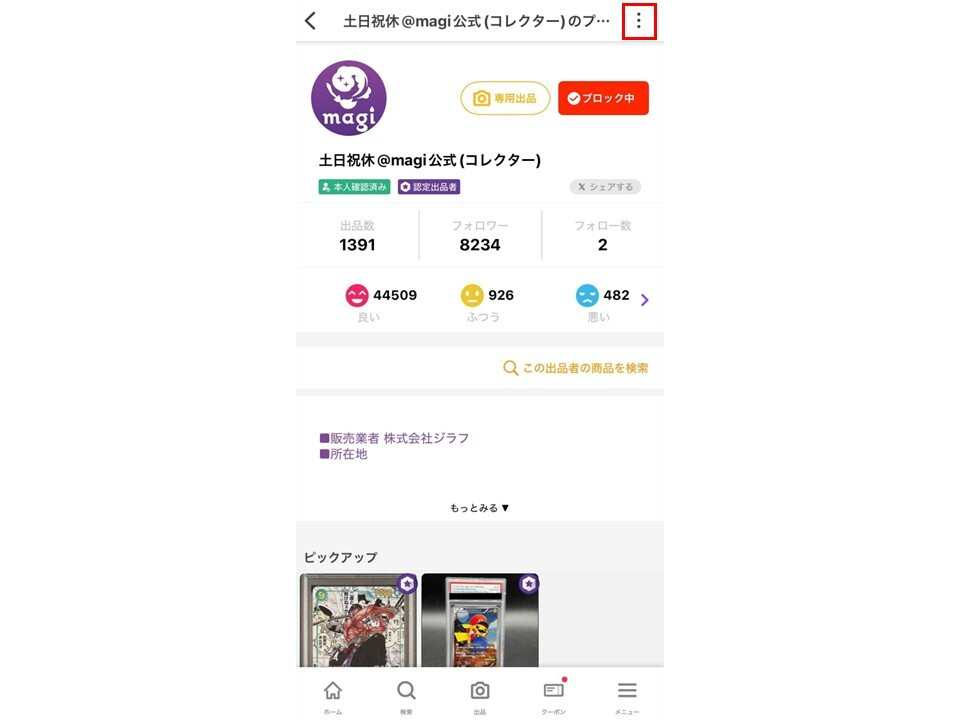The height and width of the screenshot is (720, 960).
Task: View the フォロー数 list
Action: pyautogui.click(x=602, y=236)
